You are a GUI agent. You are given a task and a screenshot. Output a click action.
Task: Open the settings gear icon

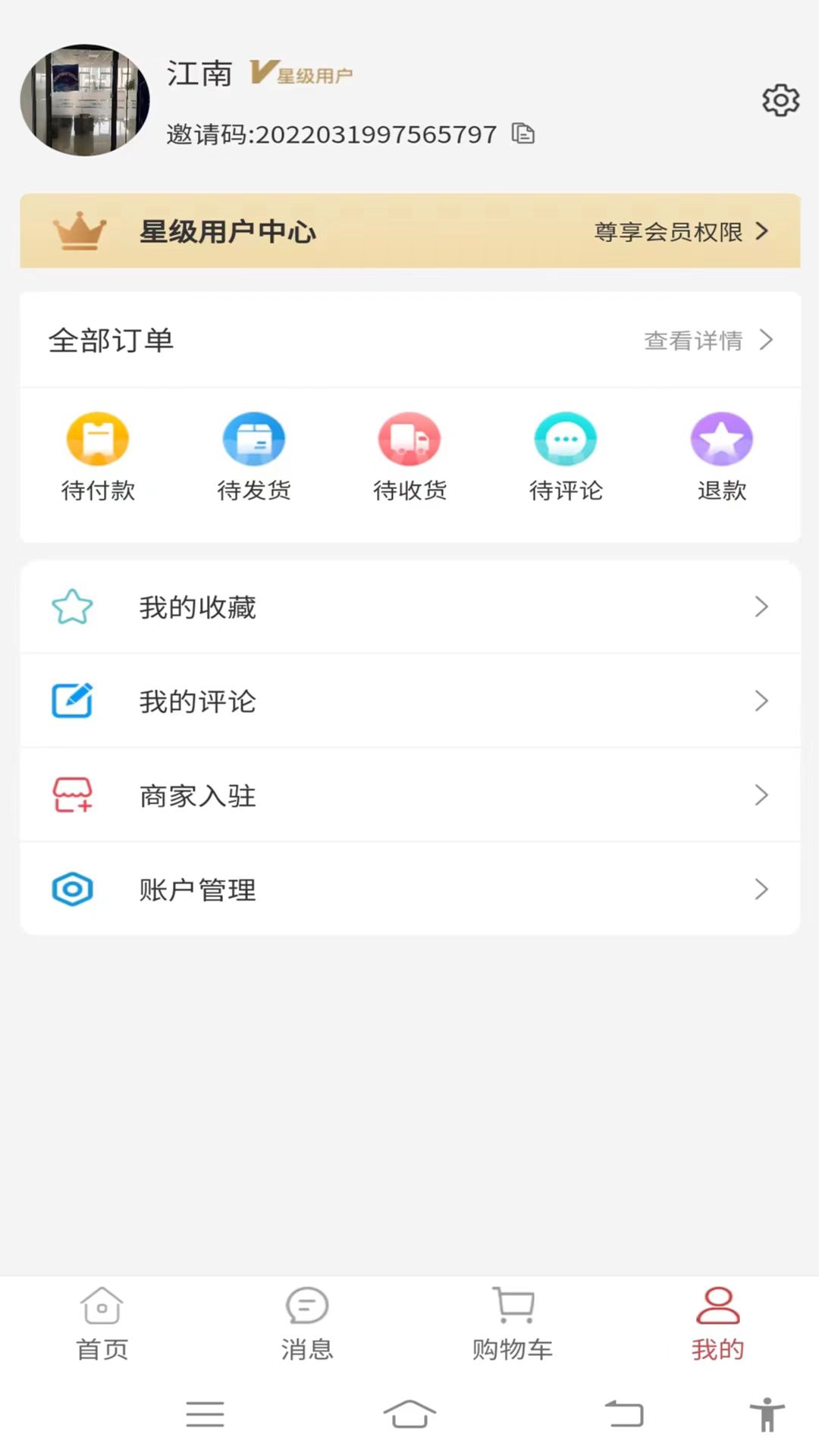tap(780, 101)
